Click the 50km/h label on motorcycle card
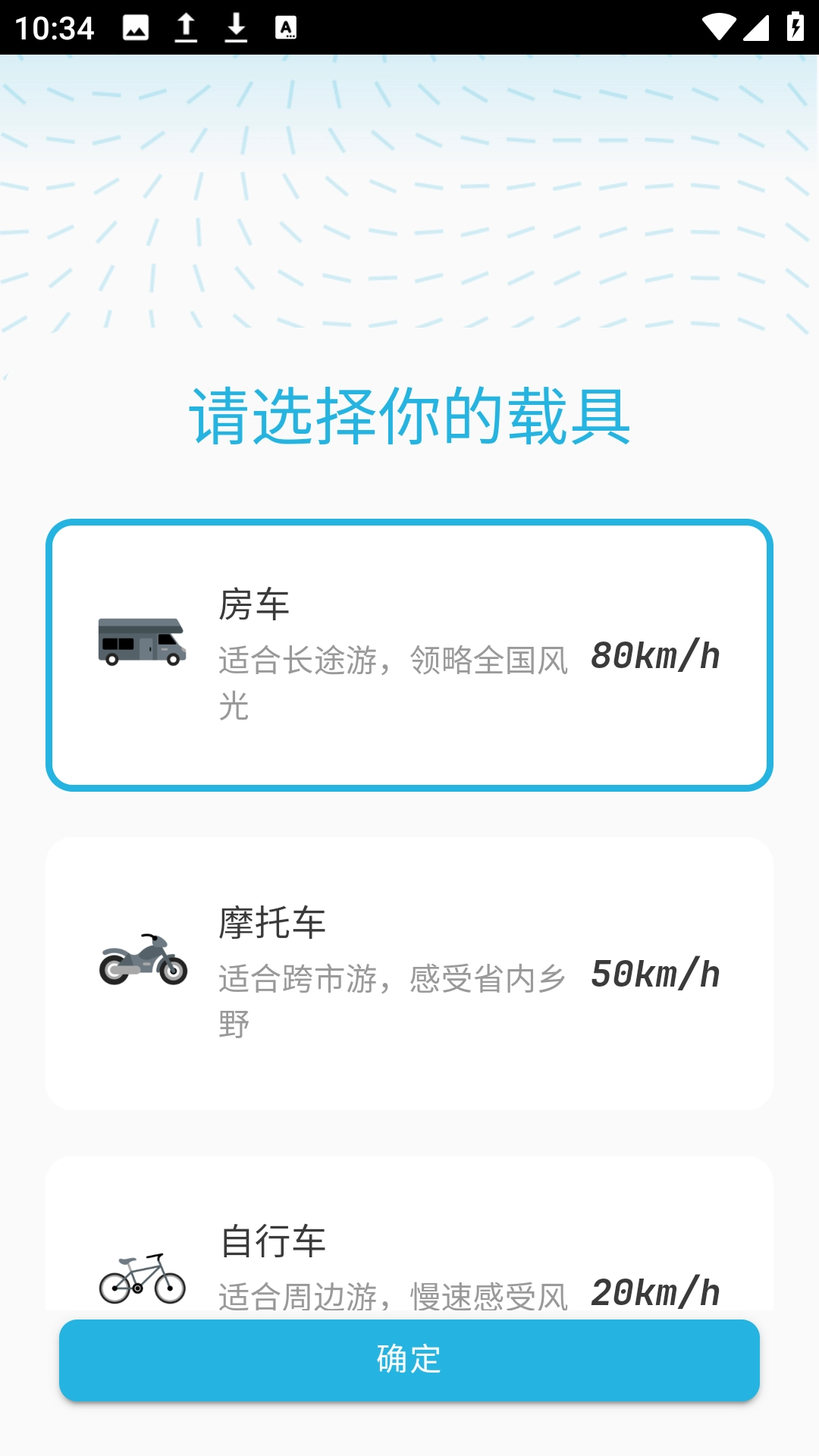This screenshot has width=819, height=1456. pyautogui.click(x=657, y=973)
